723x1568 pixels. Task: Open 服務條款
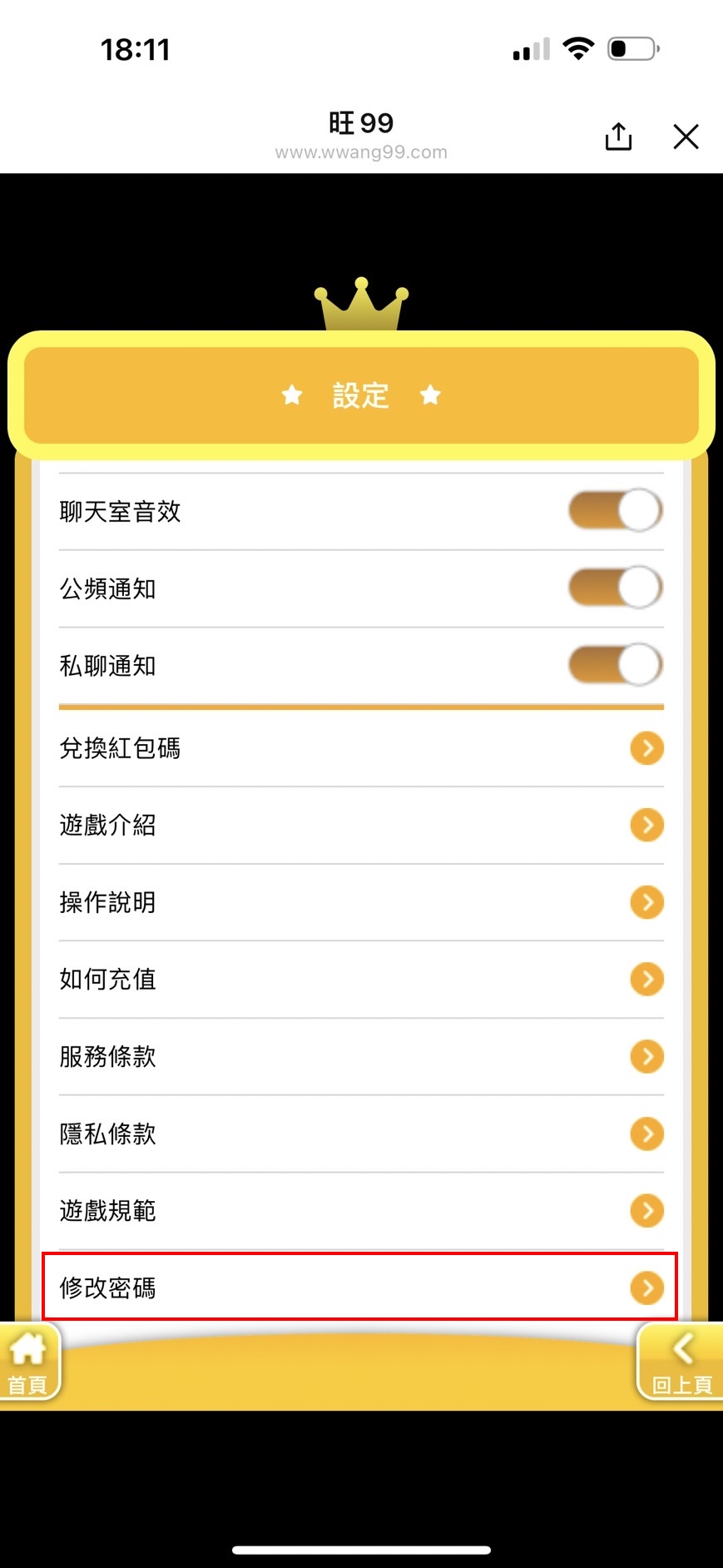click(x=361, y=1057)
